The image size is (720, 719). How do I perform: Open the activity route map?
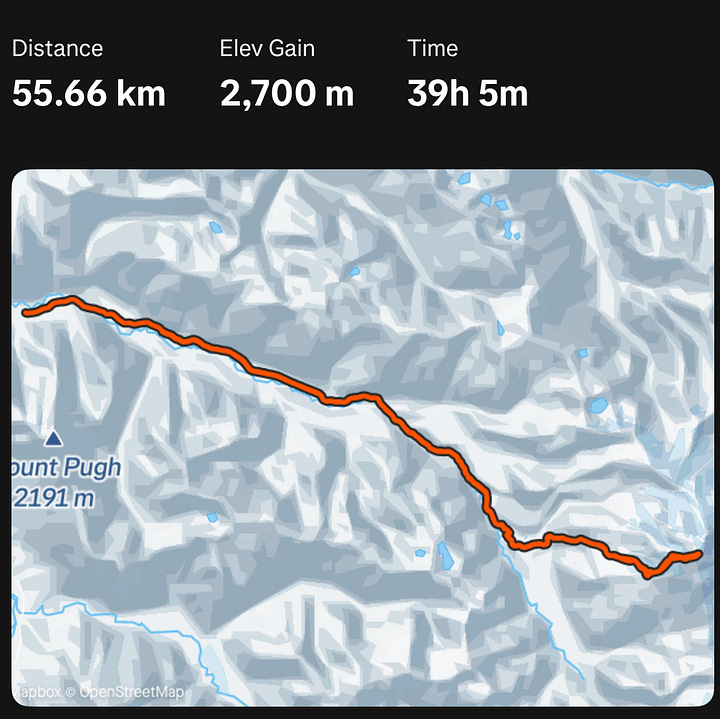point(362,437)
